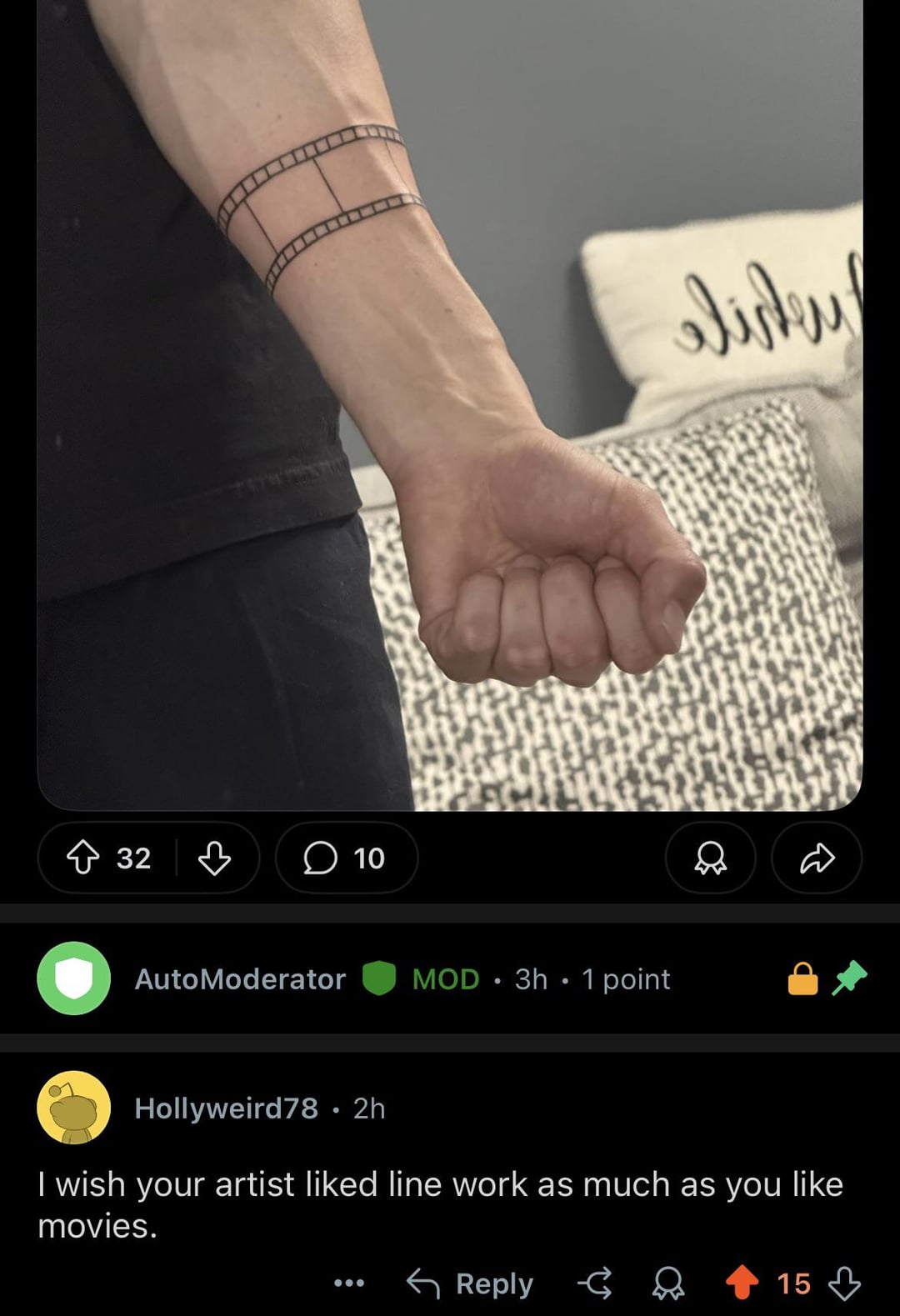Open AutoModerator's profile avatar
The height and width of the screenshot is (1316, 900).
(74, 978)
